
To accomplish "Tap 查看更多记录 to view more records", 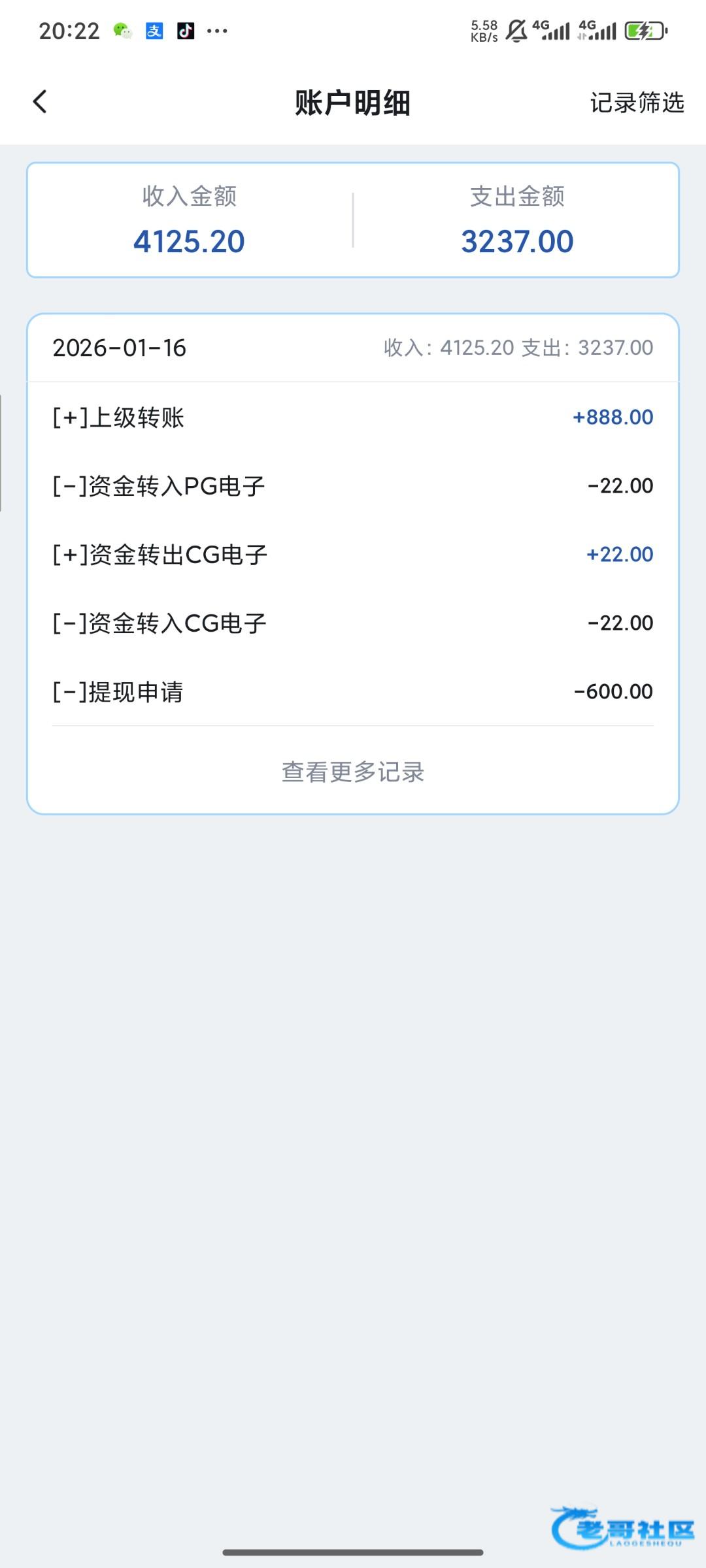I will (x=353, y=772).
